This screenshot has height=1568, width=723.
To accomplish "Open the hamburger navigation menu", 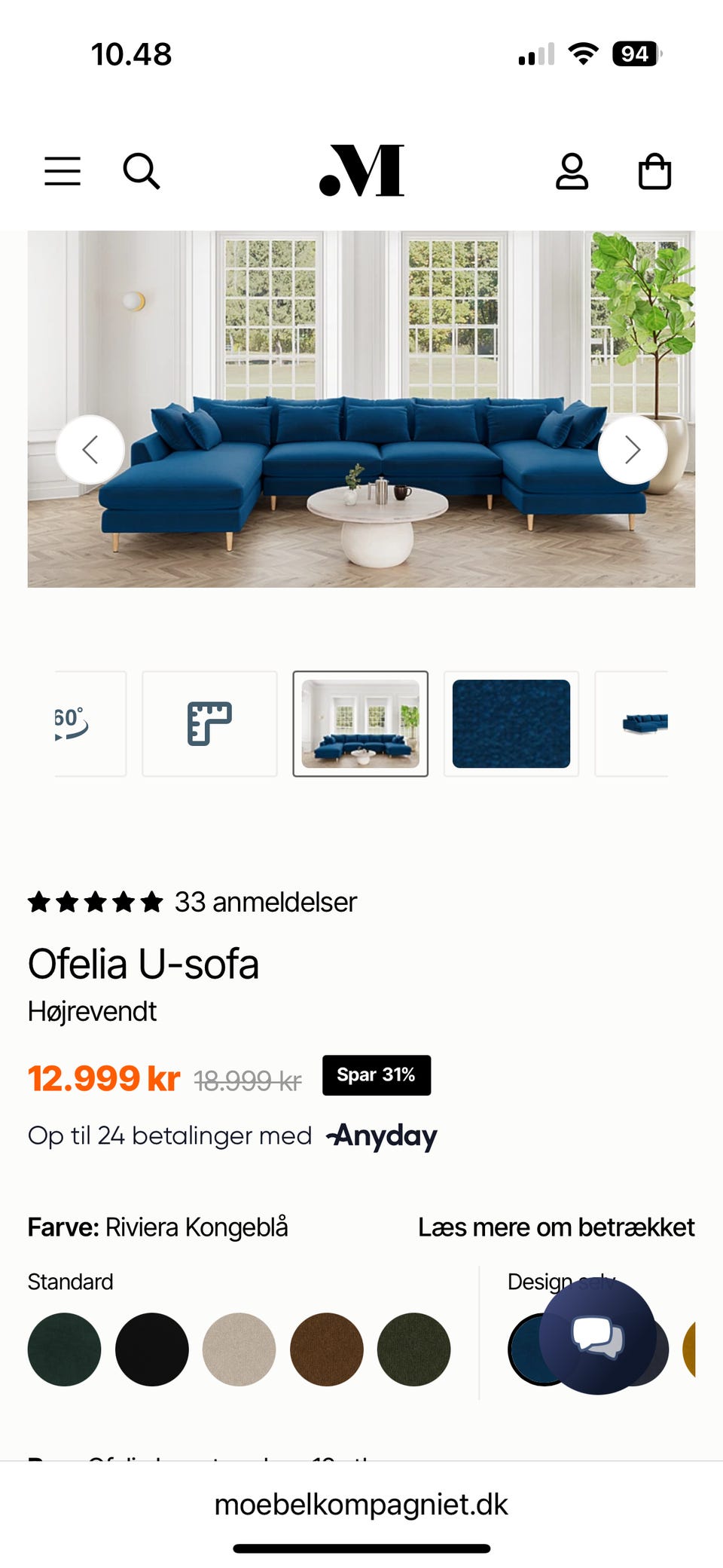I will tap(62, 171).
